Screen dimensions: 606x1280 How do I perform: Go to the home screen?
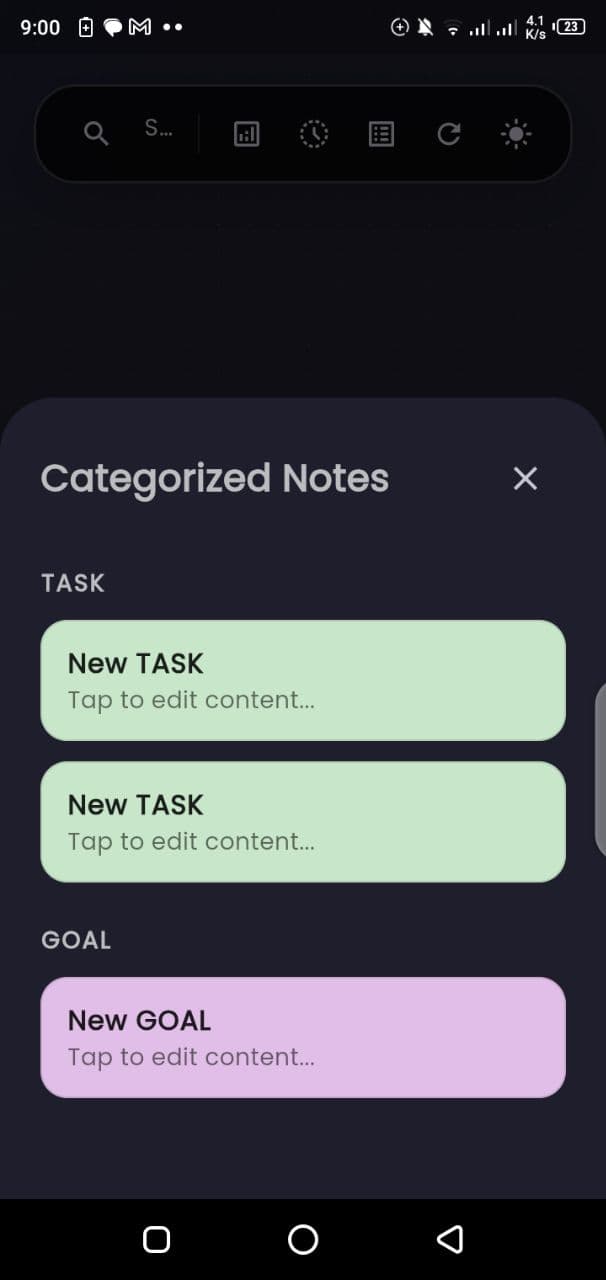click(x=303, y=1240)
